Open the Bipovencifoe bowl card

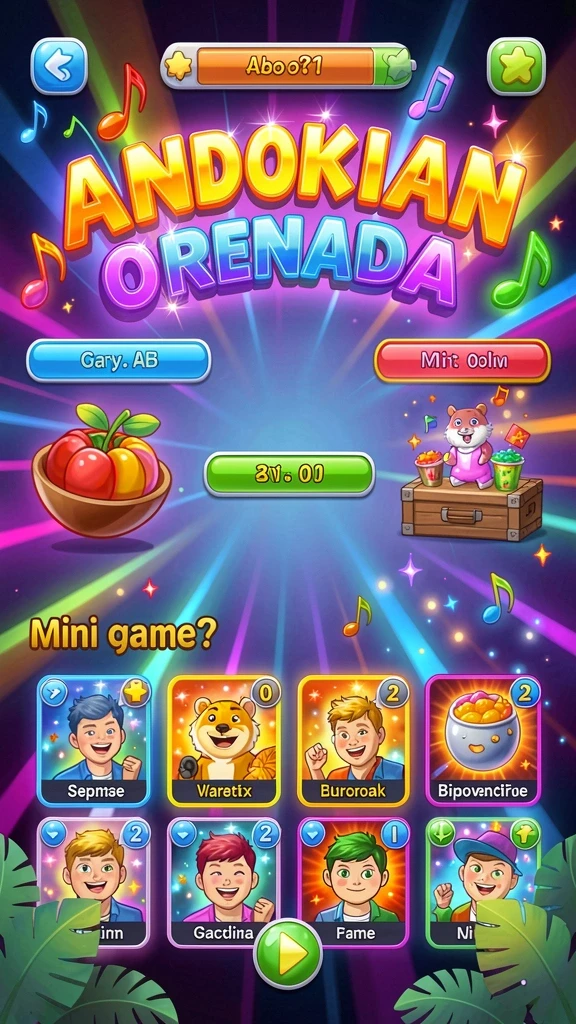[483, 741]
